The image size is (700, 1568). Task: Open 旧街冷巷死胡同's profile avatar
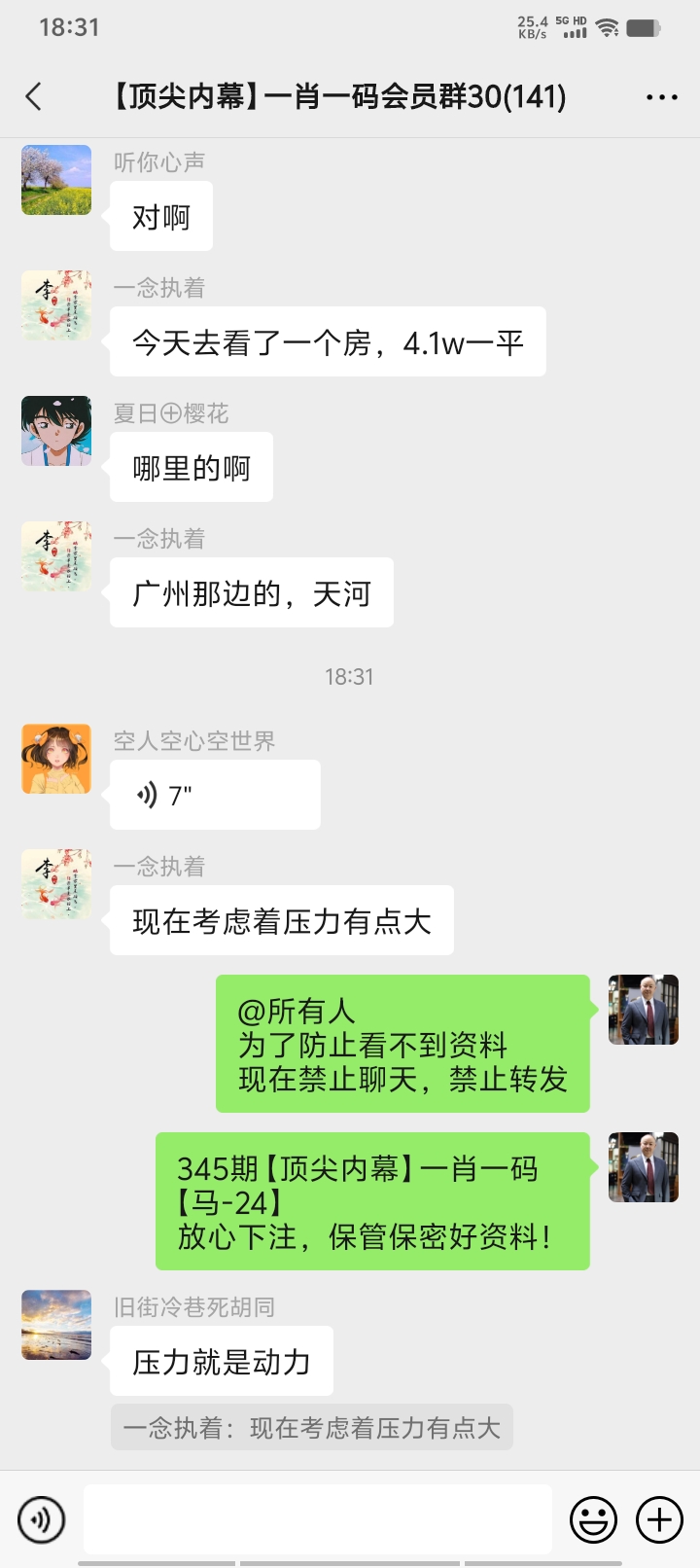56,1325
